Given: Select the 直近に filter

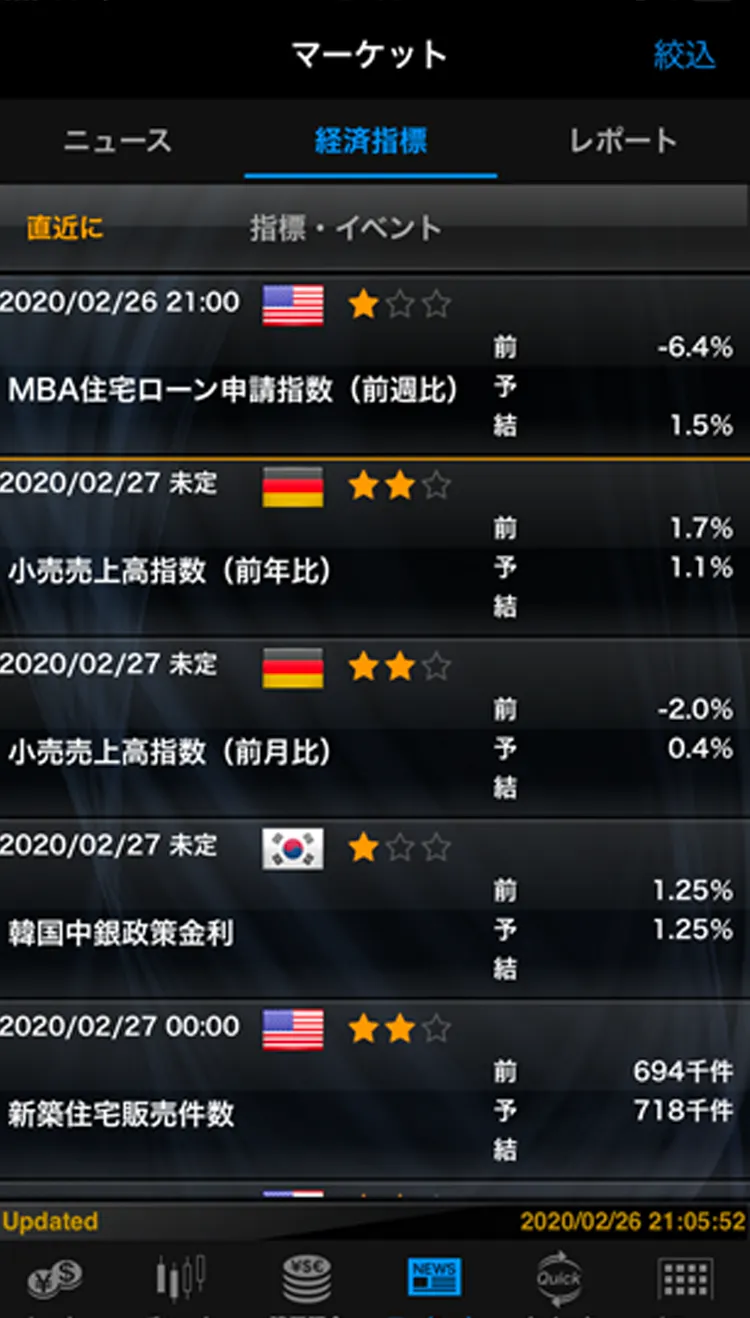Looking at the screenshot, I should point(65,228).
